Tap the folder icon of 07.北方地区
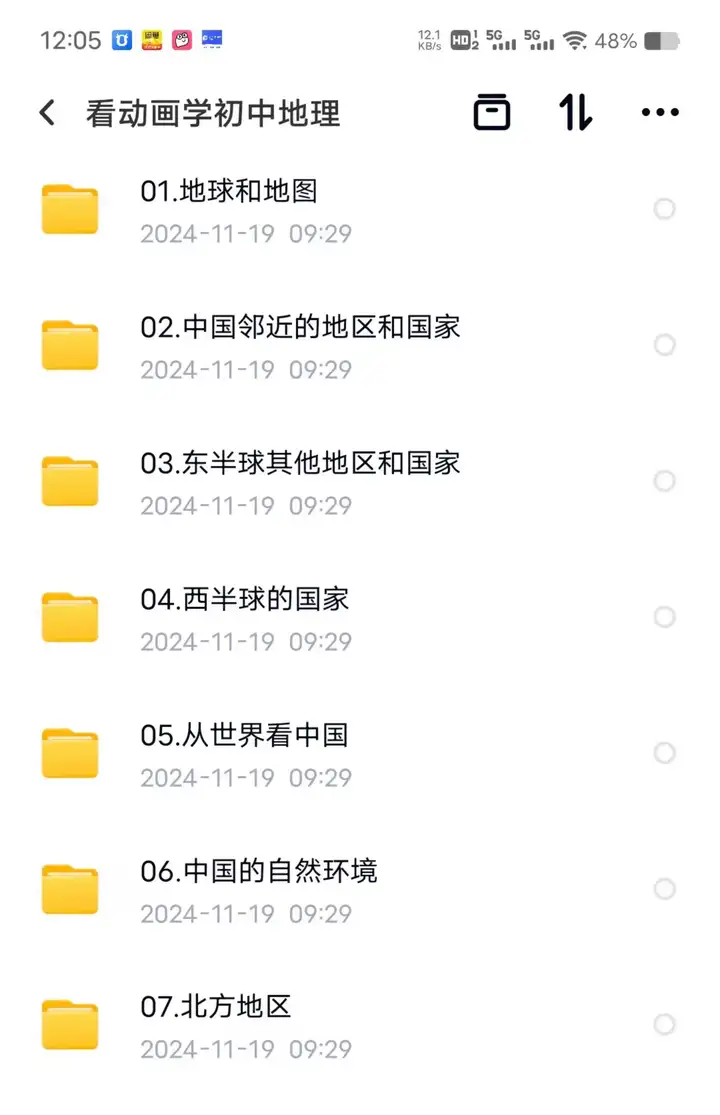 tap(69, 1025)
